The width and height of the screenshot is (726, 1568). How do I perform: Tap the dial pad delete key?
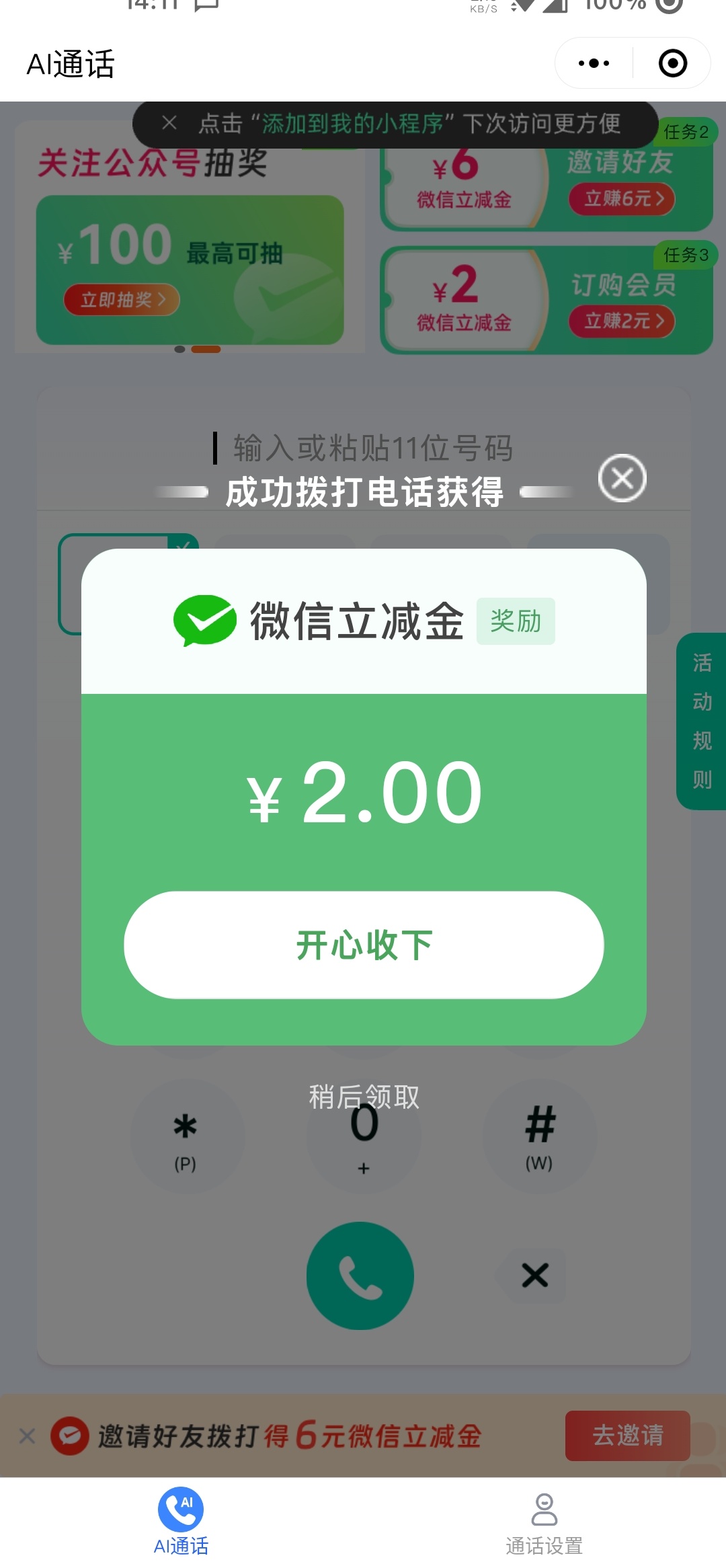[x=535, y=1276]
